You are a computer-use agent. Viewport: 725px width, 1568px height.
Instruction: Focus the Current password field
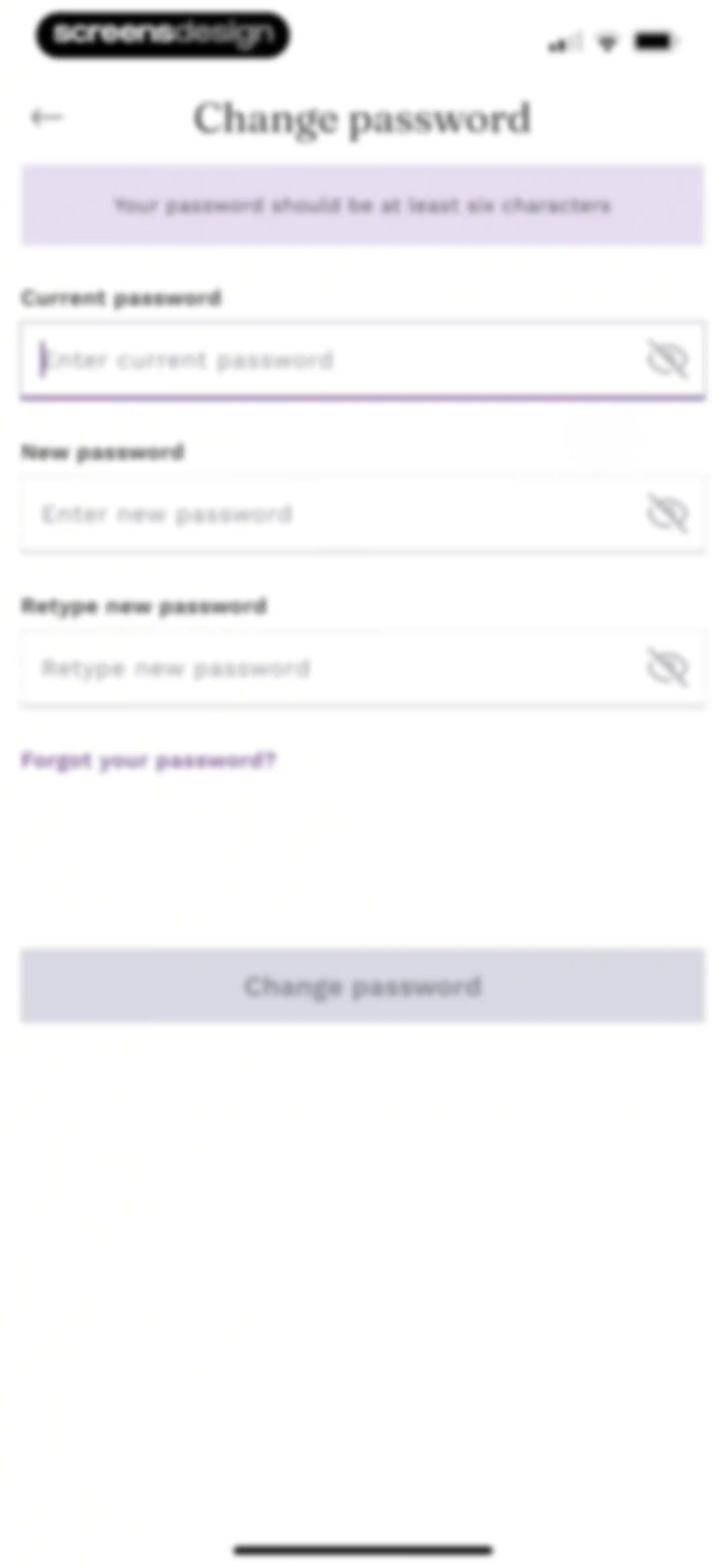[363, 360]
